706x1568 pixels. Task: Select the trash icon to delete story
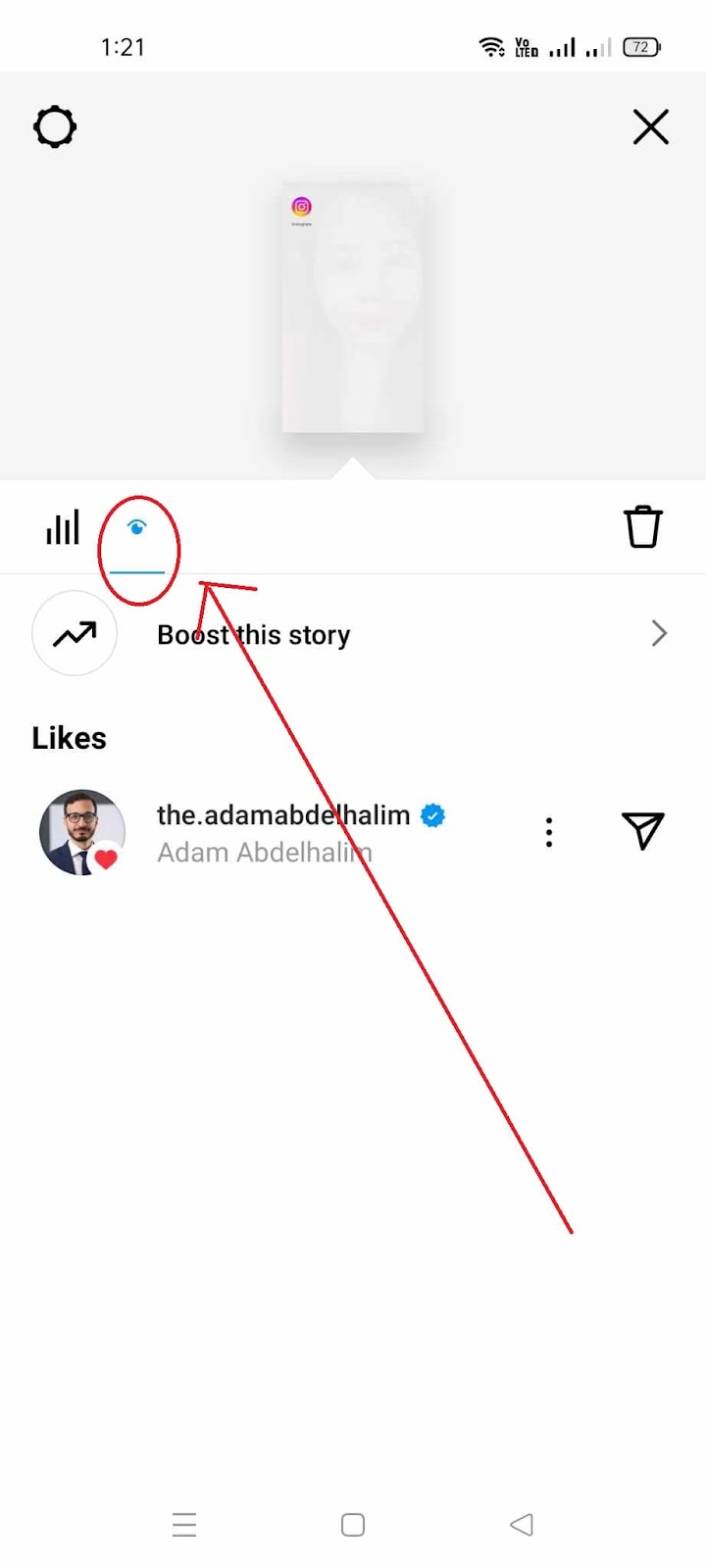643,526
